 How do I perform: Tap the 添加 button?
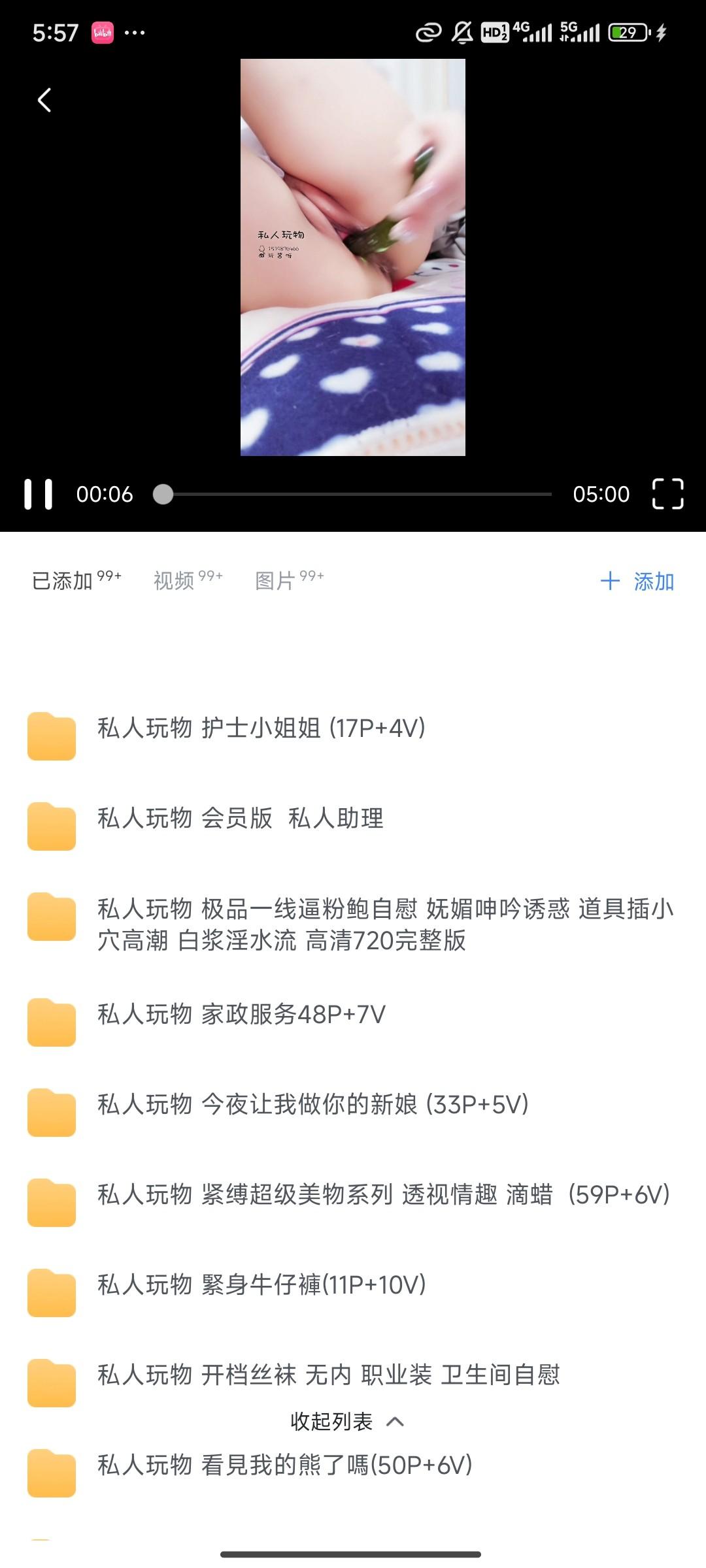[637, 581]
